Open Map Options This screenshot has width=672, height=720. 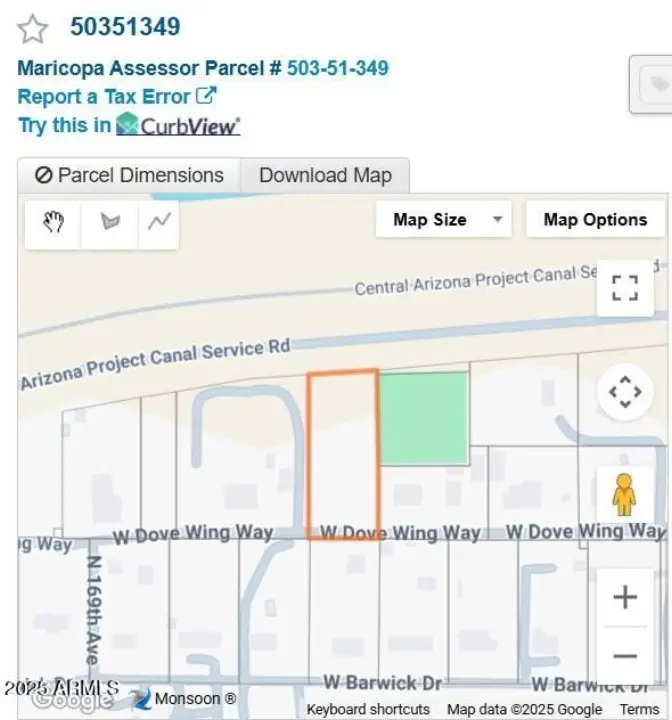[x=595, y=220]
